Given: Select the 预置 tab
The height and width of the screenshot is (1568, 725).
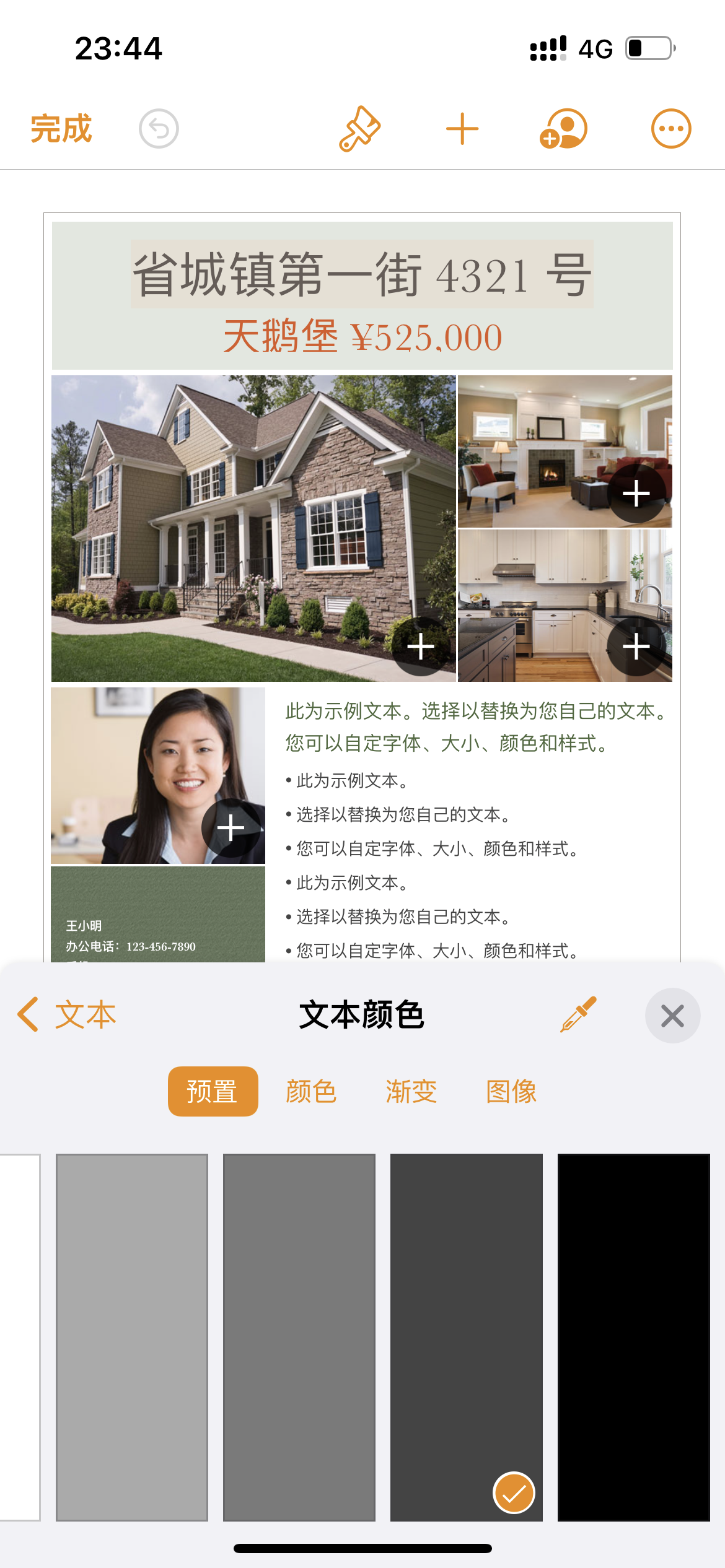Looking at the screenshot, I should click(213, 1091).
